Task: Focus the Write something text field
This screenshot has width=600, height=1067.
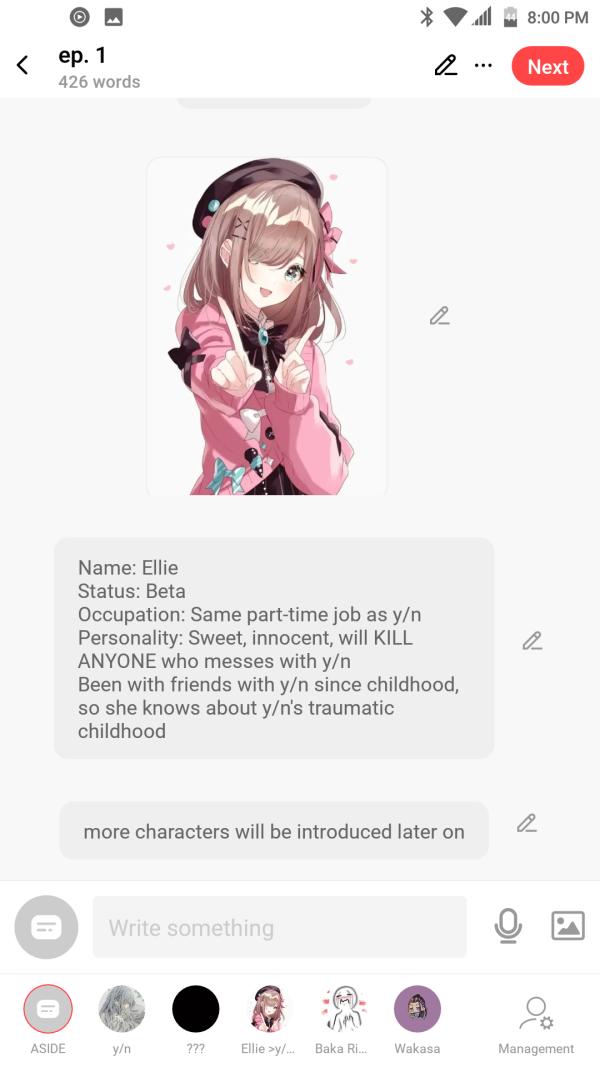Action: 280,927
